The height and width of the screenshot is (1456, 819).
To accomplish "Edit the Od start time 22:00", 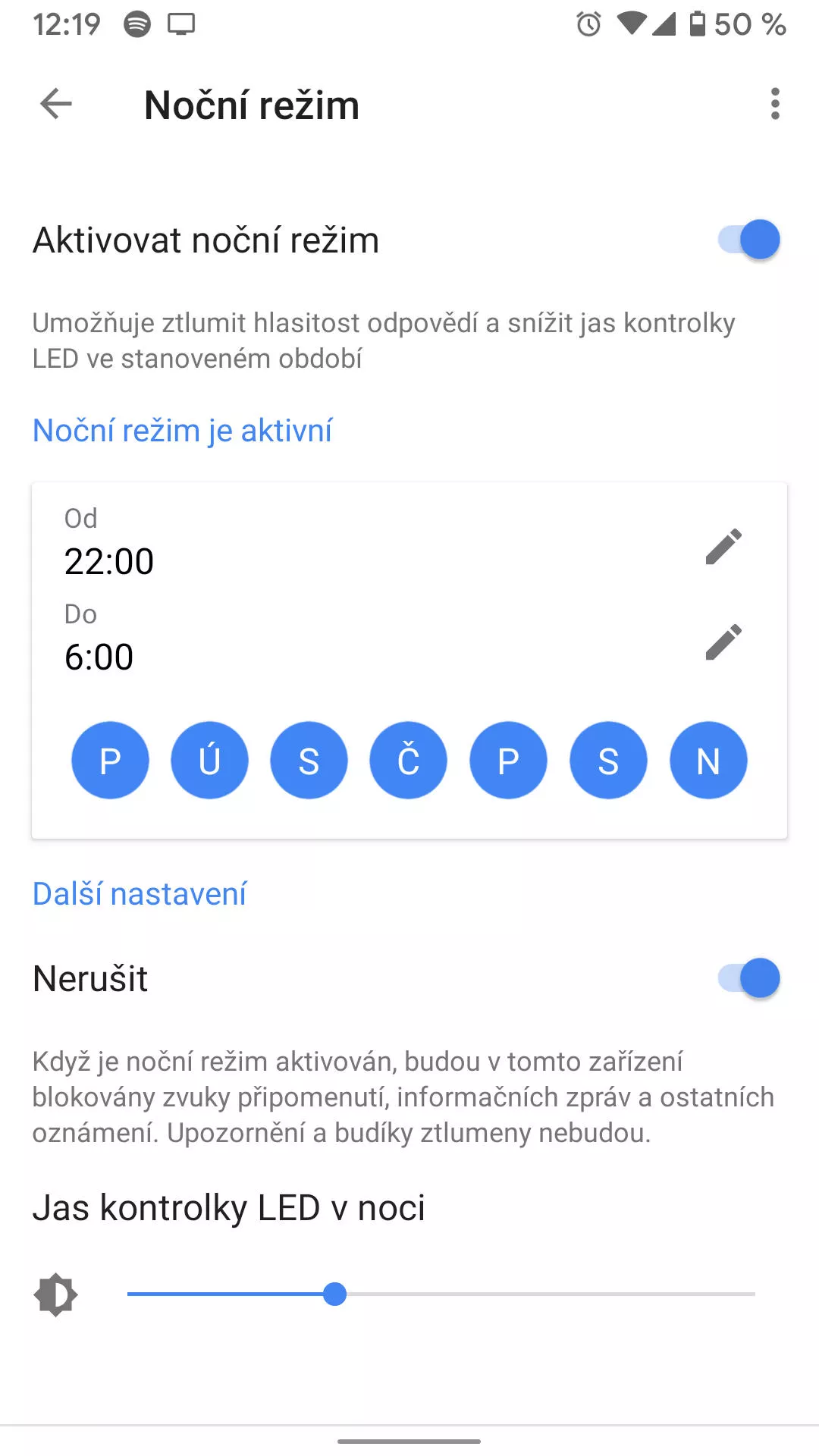I will click(723, 547).
